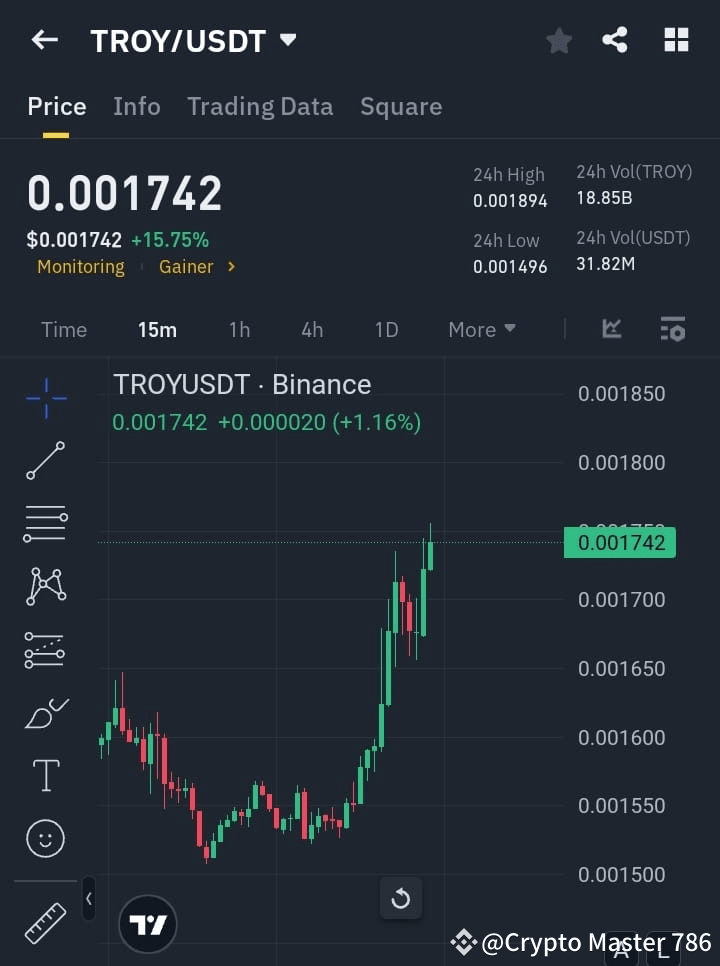Switch to the Trading Data tab
The image size is (720, 966).
click(260, 106)
